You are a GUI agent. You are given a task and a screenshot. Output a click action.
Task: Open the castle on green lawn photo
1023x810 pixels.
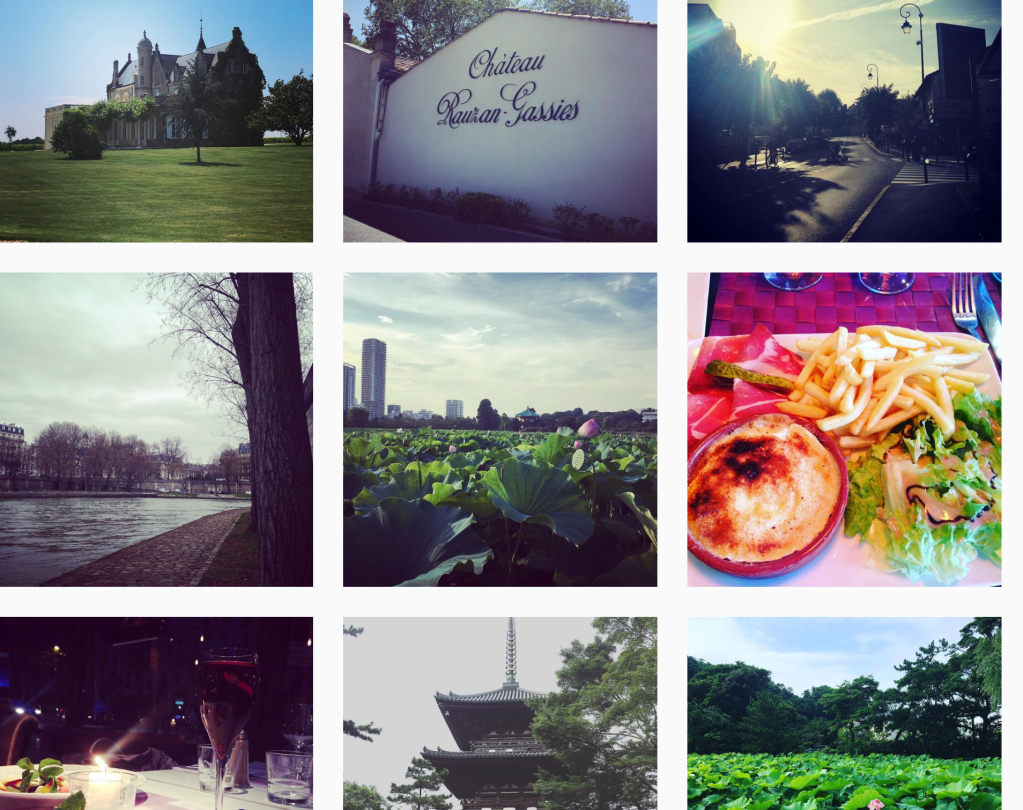tap(156, 120)
